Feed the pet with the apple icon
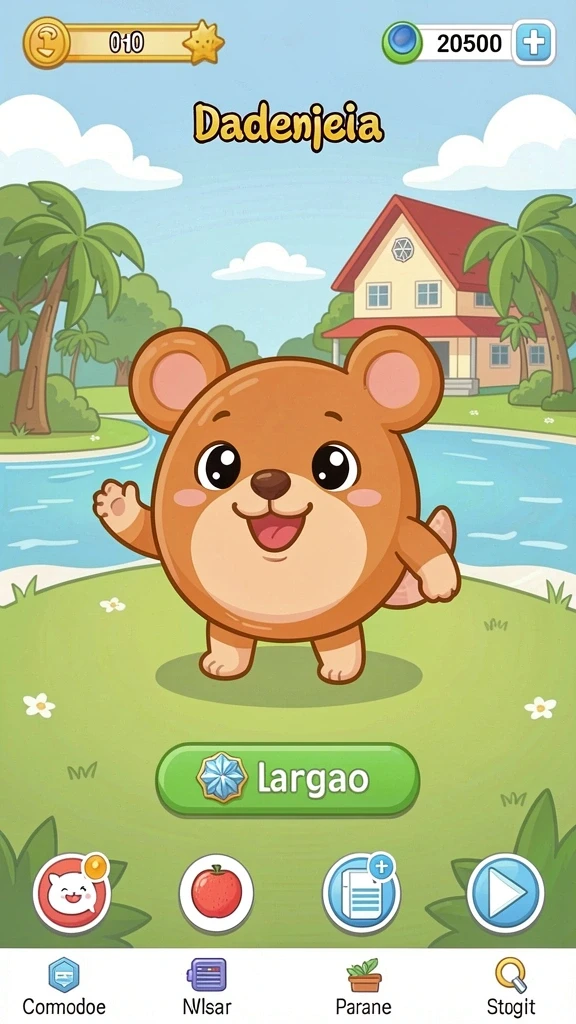Image resolution: width=576 pixels, height=1024 pixels. 216,893
